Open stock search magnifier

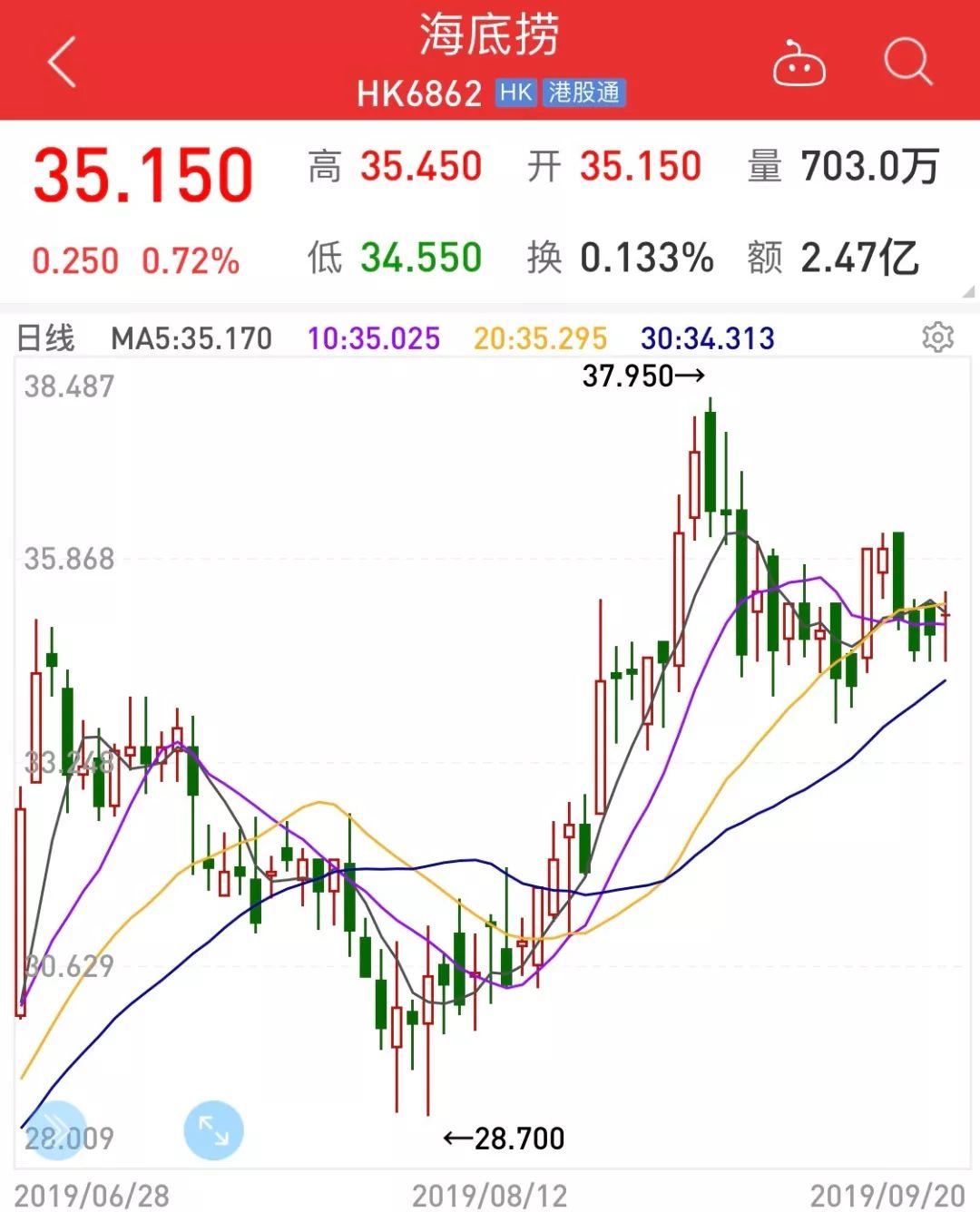coord(907,63)
